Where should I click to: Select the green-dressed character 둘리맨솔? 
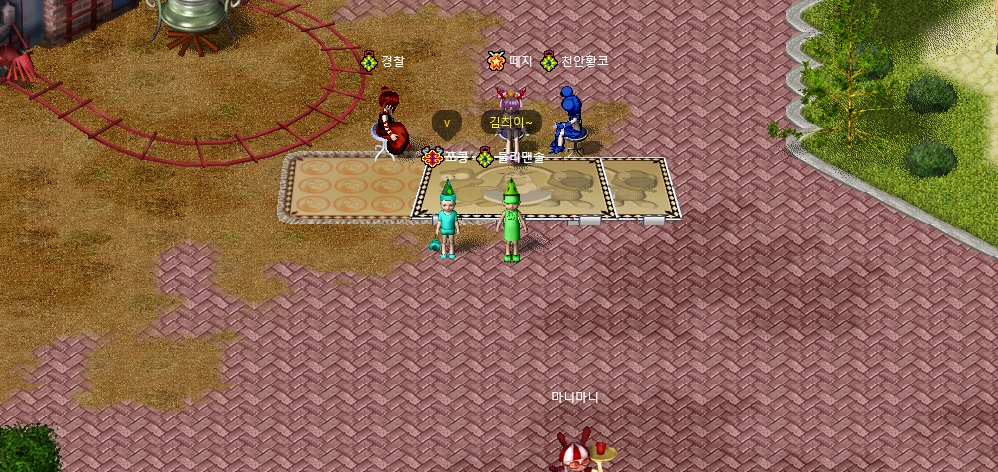coord(511,224)
